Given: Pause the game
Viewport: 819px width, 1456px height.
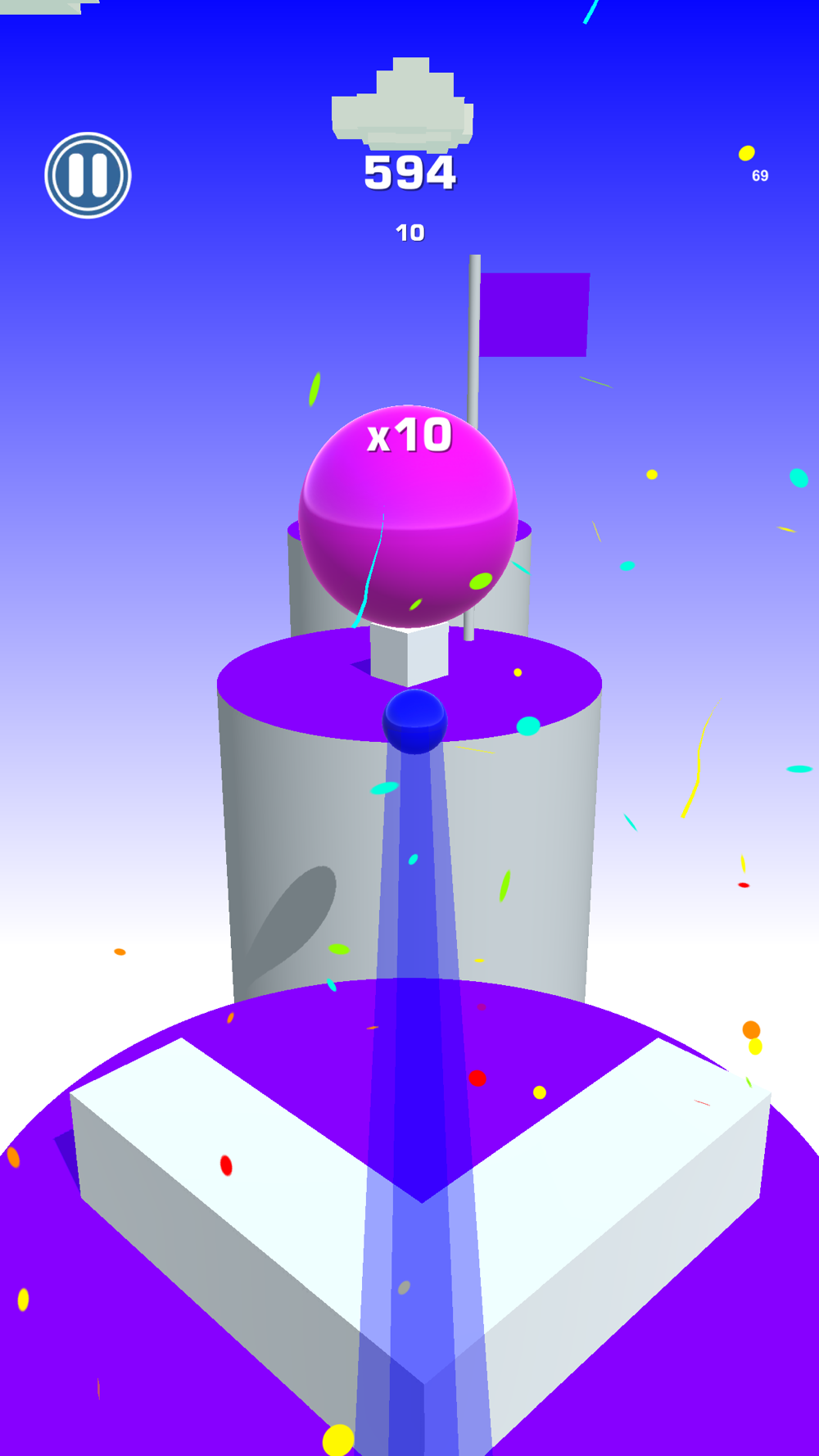Looking at the screenshot, I should [88, 175].
